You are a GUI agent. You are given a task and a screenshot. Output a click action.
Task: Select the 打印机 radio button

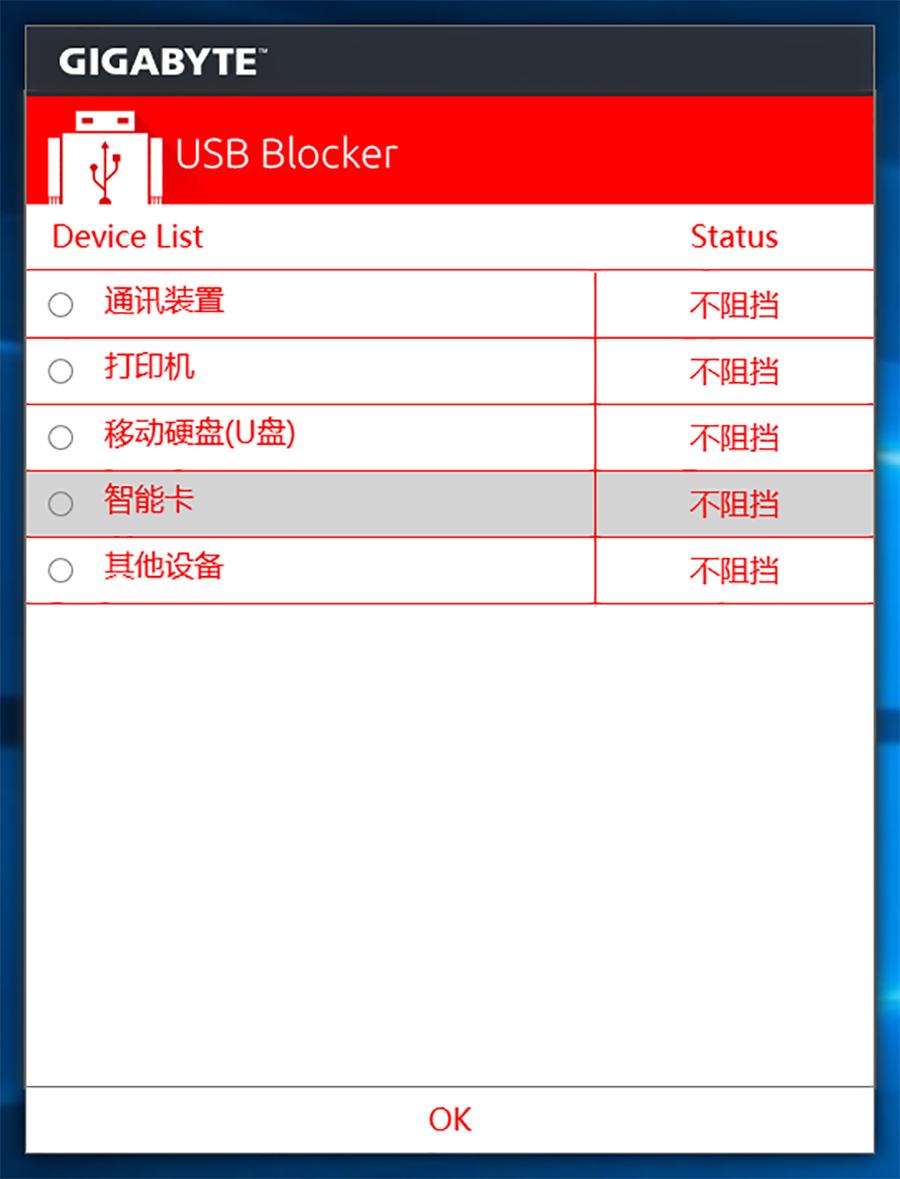(61, 371)
